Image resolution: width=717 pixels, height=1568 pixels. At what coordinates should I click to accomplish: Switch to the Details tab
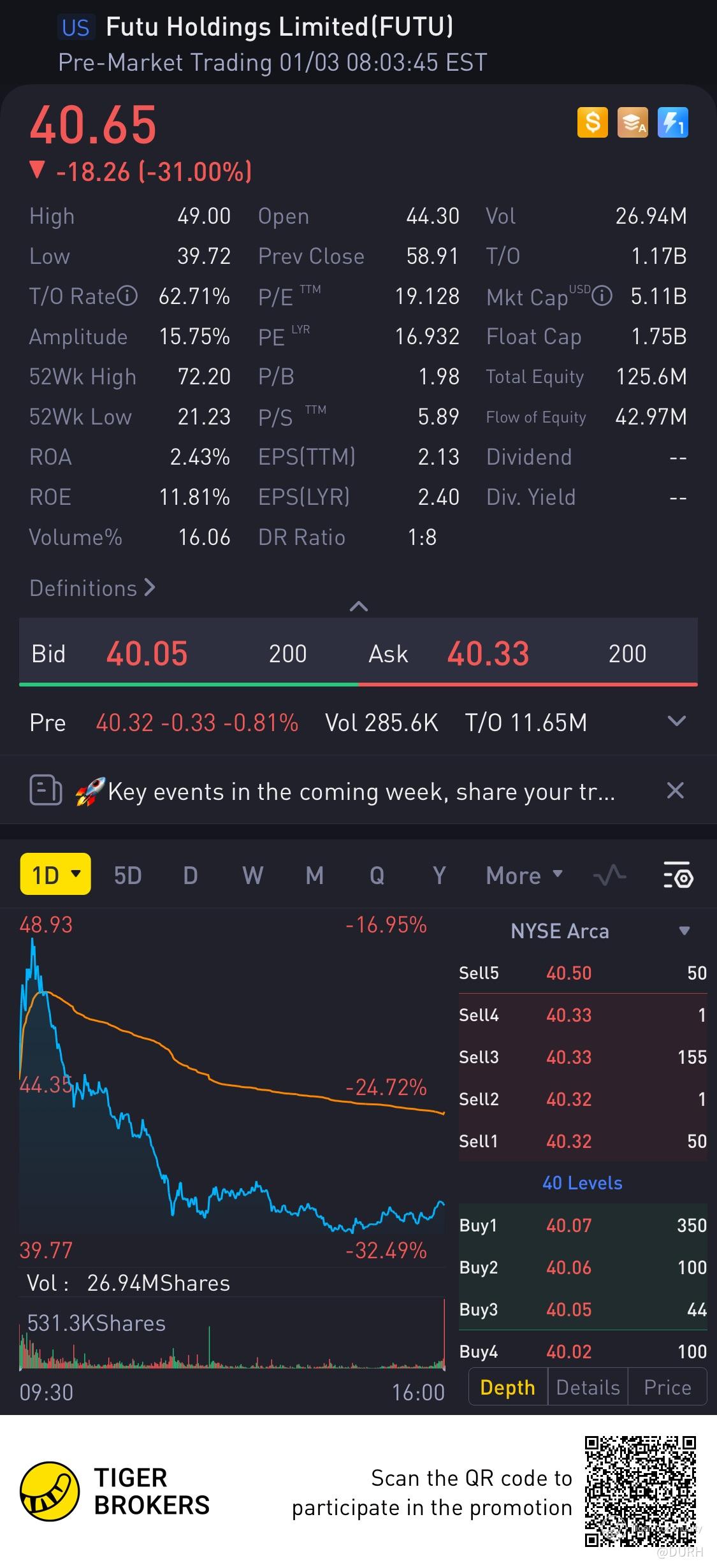[588, 1388]
